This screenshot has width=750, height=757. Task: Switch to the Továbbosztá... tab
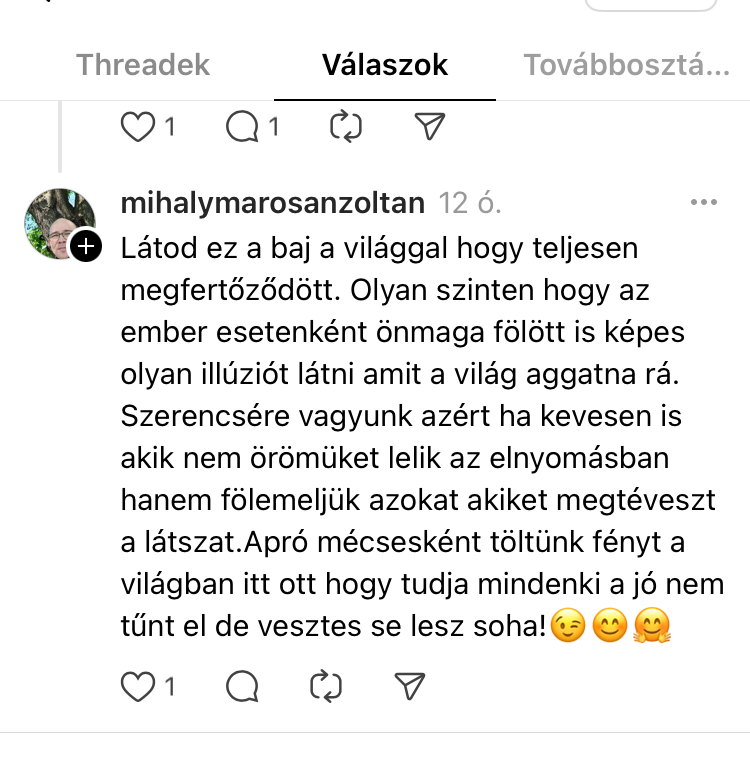pyautogui.click(x=626, y=66)
